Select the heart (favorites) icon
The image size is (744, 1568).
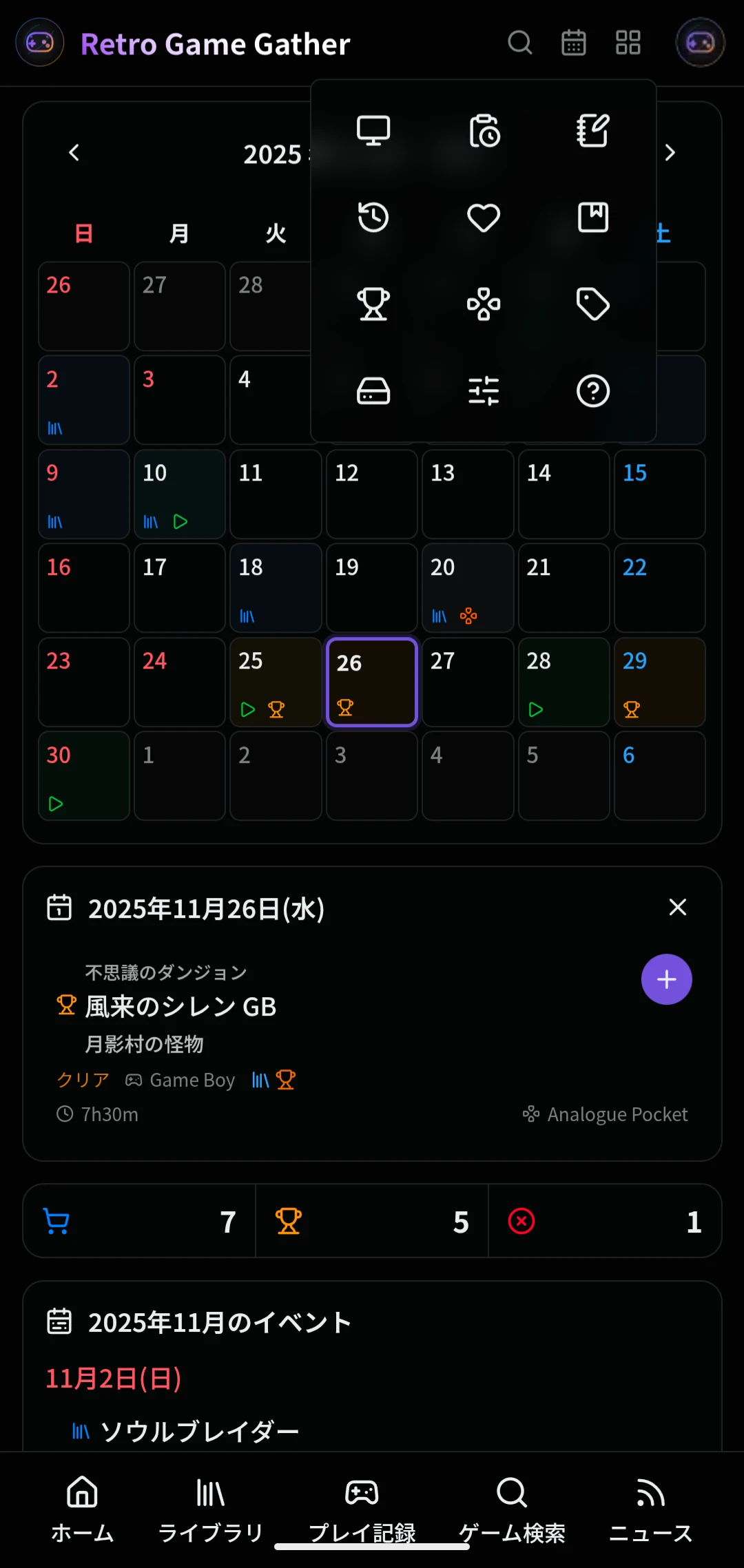pyautogui.click(x=483, y=217)
